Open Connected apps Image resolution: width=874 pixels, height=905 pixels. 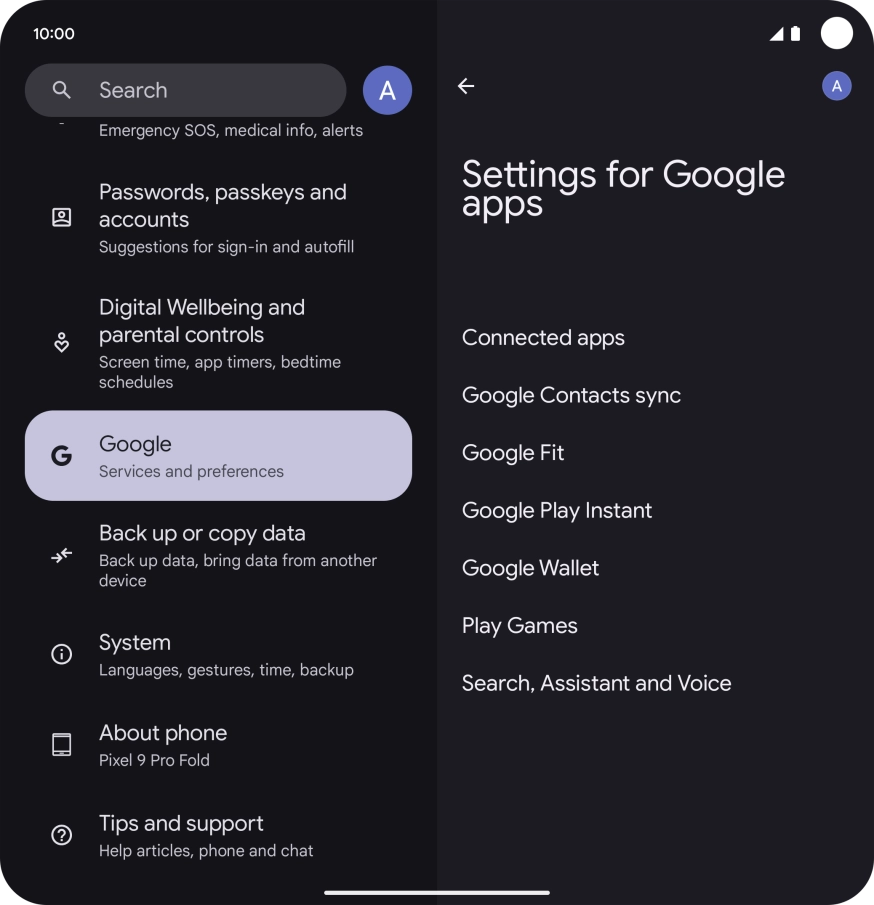pyautogui.click(x=543, y=338)
